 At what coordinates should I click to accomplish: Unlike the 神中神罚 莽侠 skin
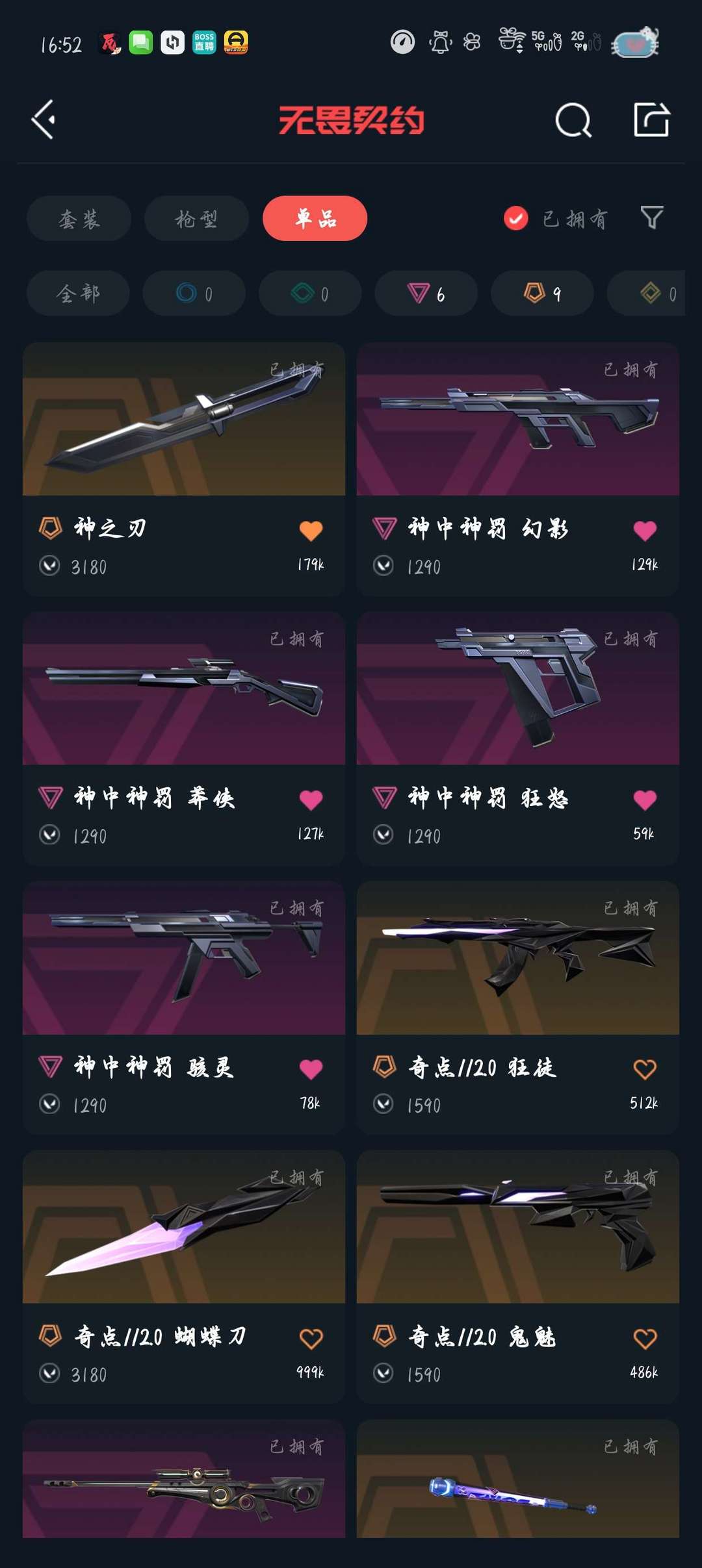[x=311, y=800]
